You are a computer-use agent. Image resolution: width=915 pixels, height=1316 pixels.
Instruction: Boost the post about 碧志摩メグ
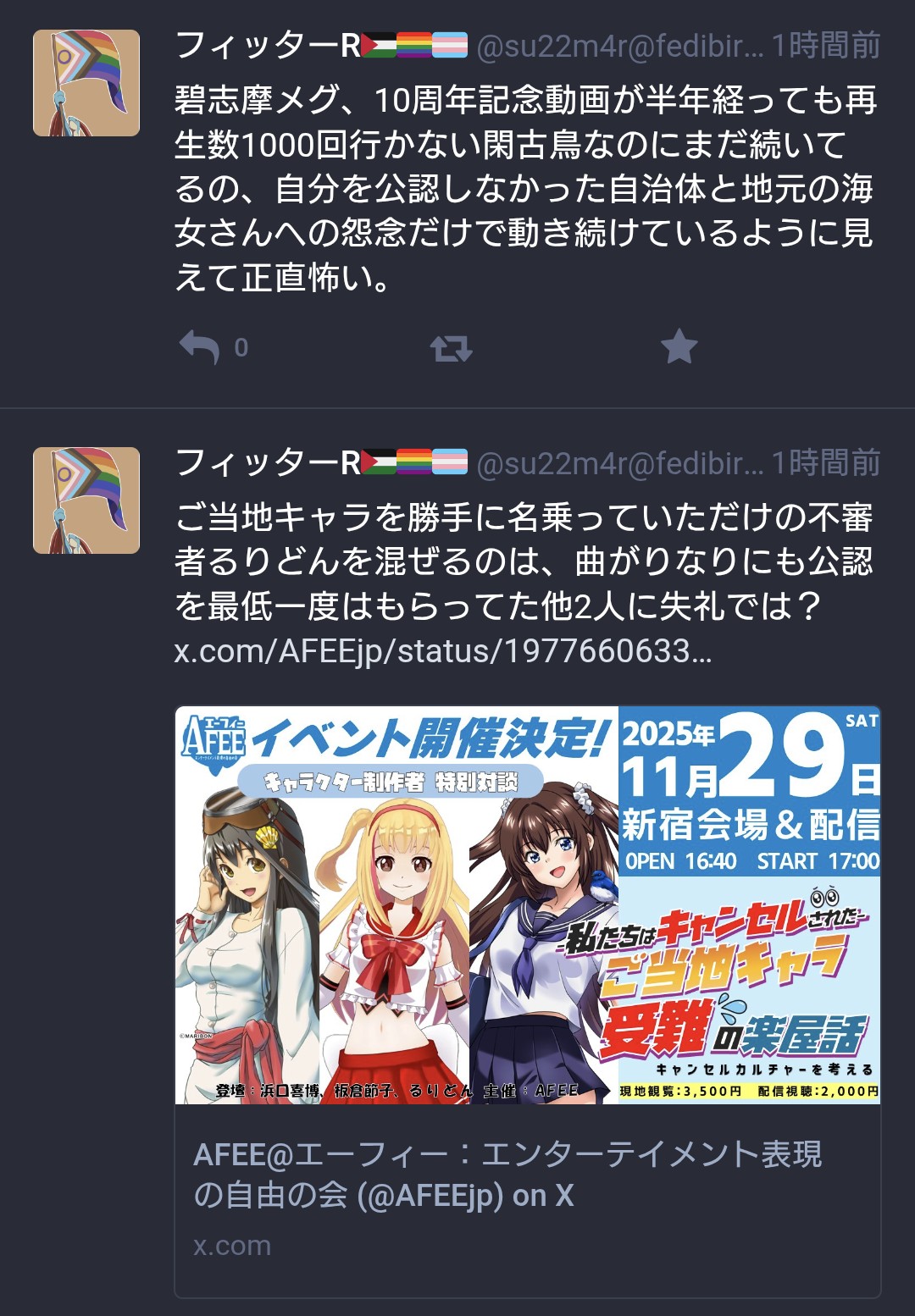[x=451, y=348]
